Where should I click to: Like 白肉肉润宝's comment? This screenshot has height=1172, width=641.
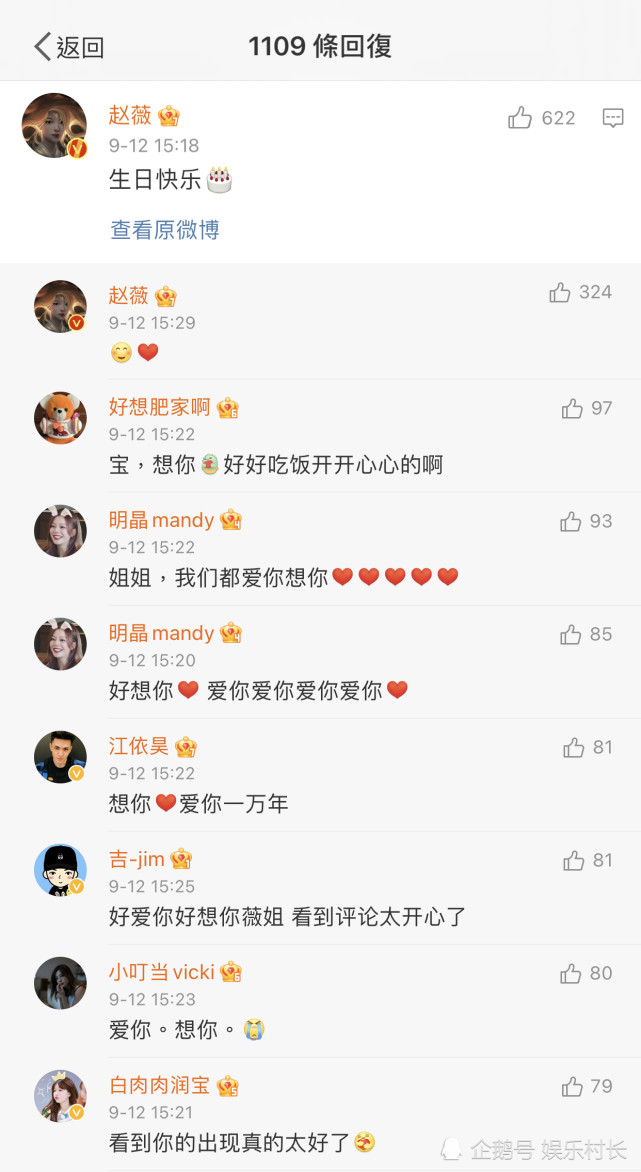pyautogui.click(x=572, y=1086)
